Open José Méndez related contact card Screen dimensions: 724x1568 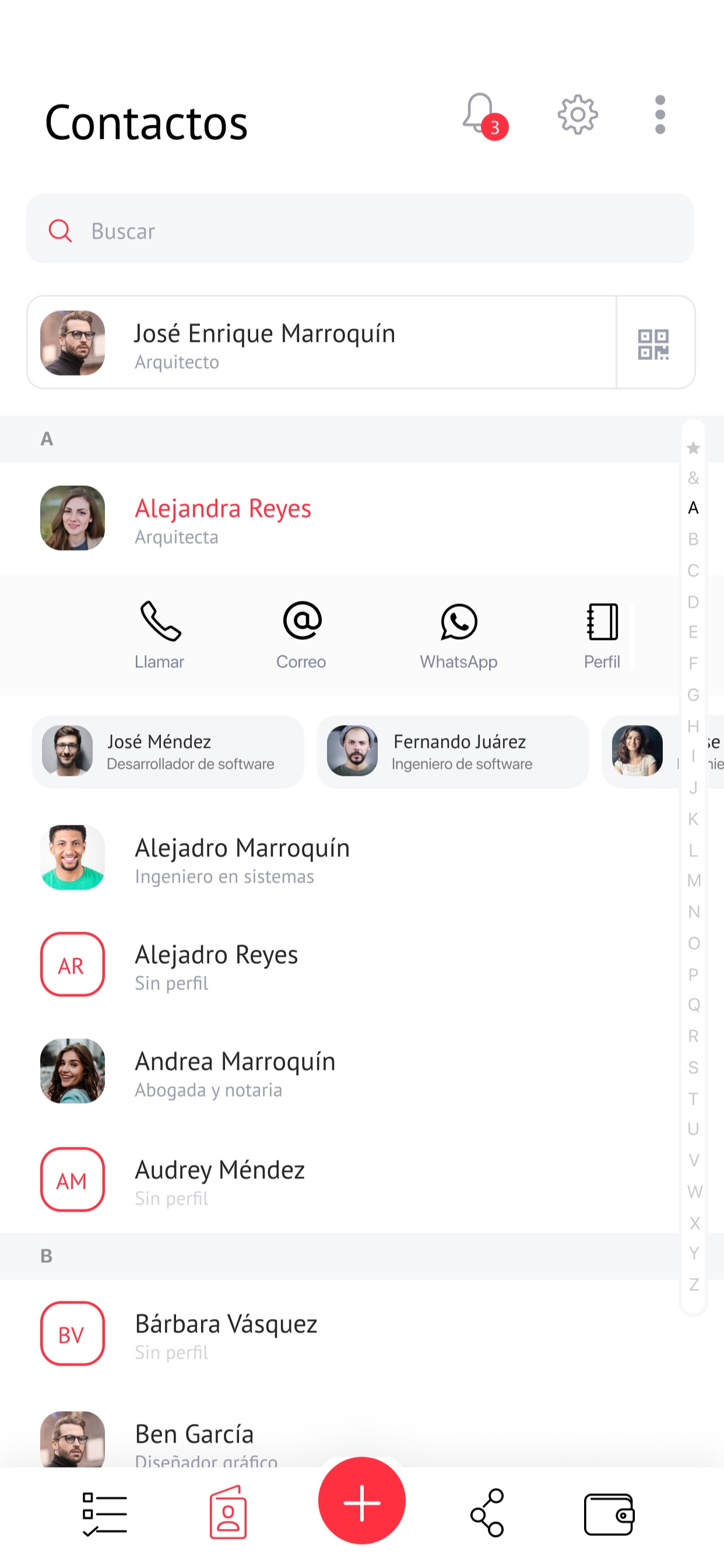pyautogui.click(x=168, y=752)
